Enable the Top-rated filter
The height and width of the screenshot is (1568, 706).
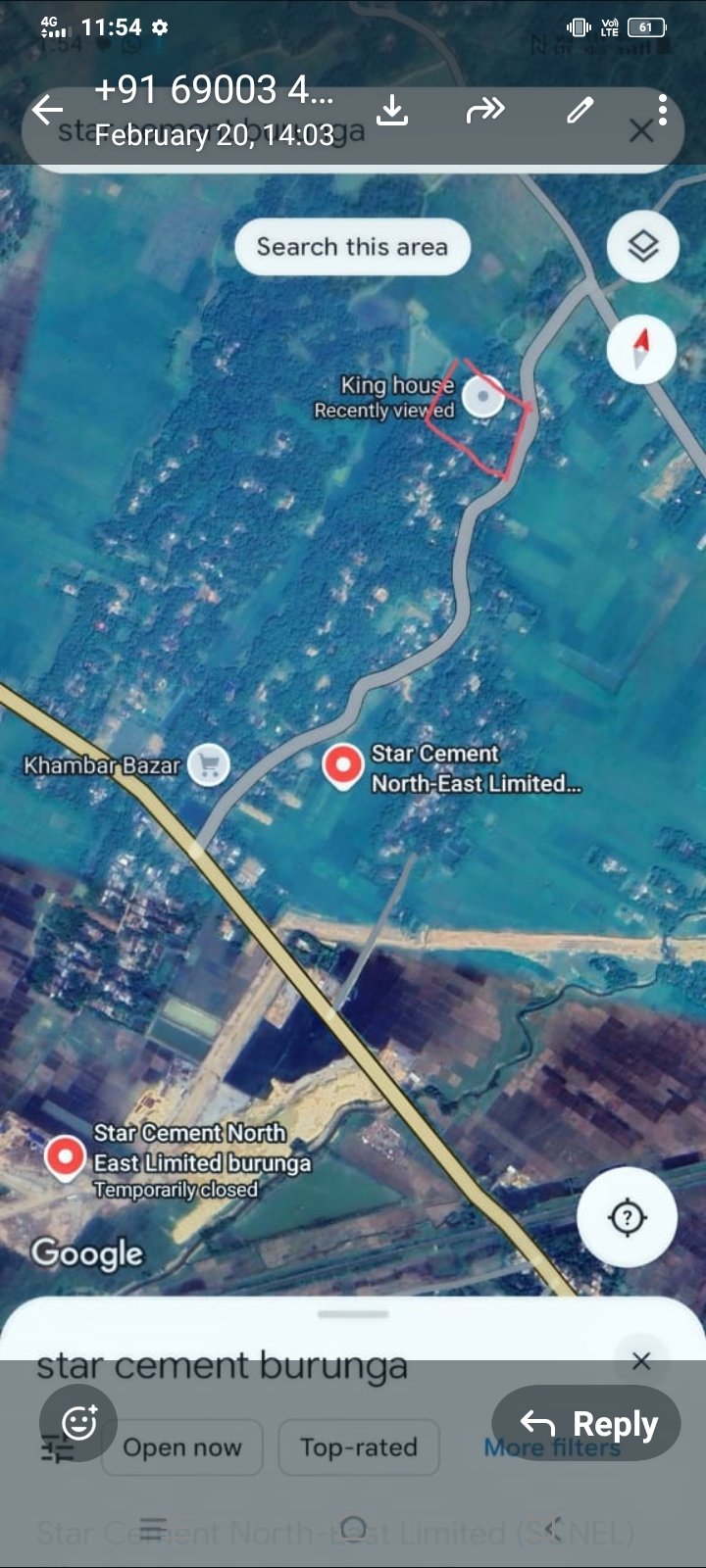[x=359, y=1446]
